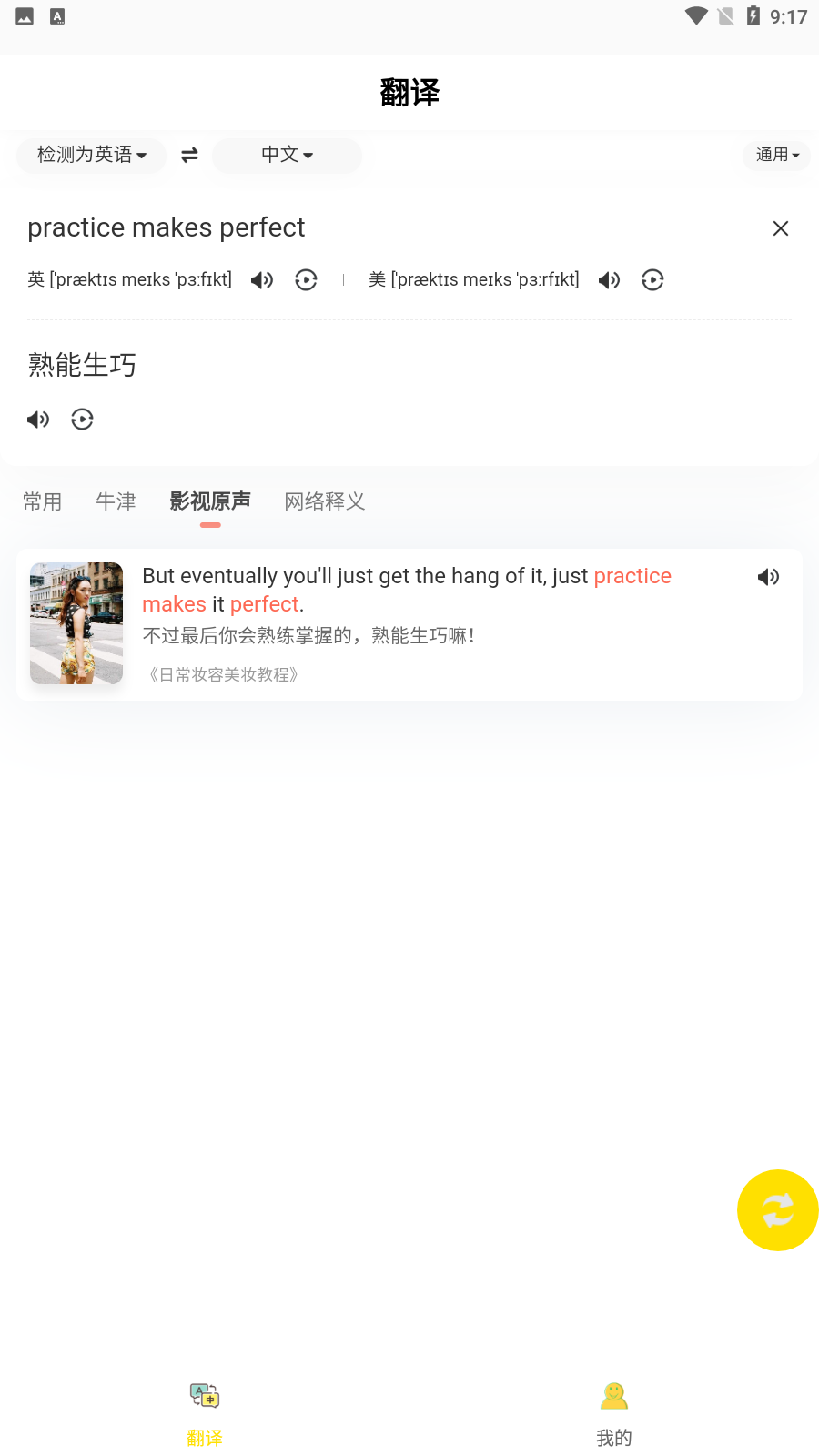Play the example sentence audio
Image resolution: width=819 pixels, height=1456 pixels.
768,577
